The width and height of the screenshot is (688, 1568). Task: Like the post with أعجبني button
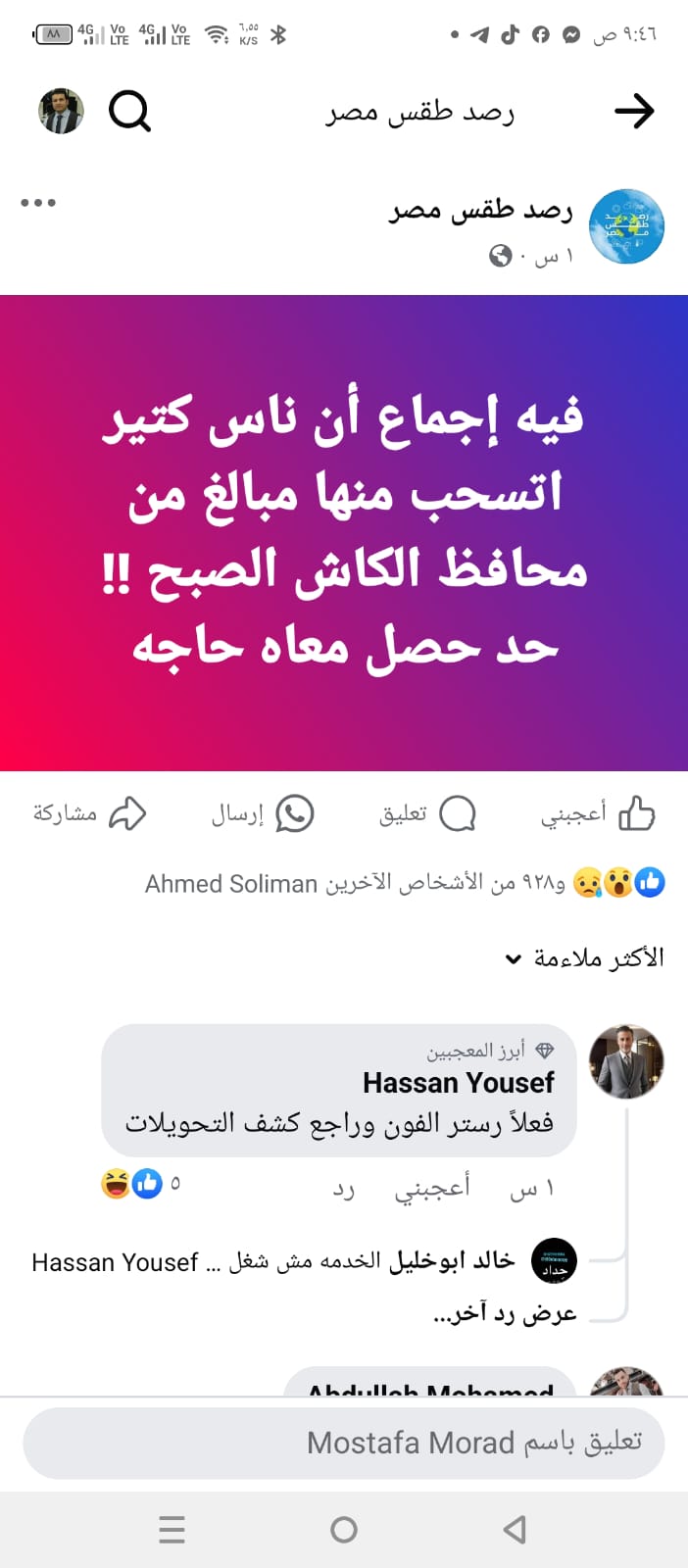point(598,813)
